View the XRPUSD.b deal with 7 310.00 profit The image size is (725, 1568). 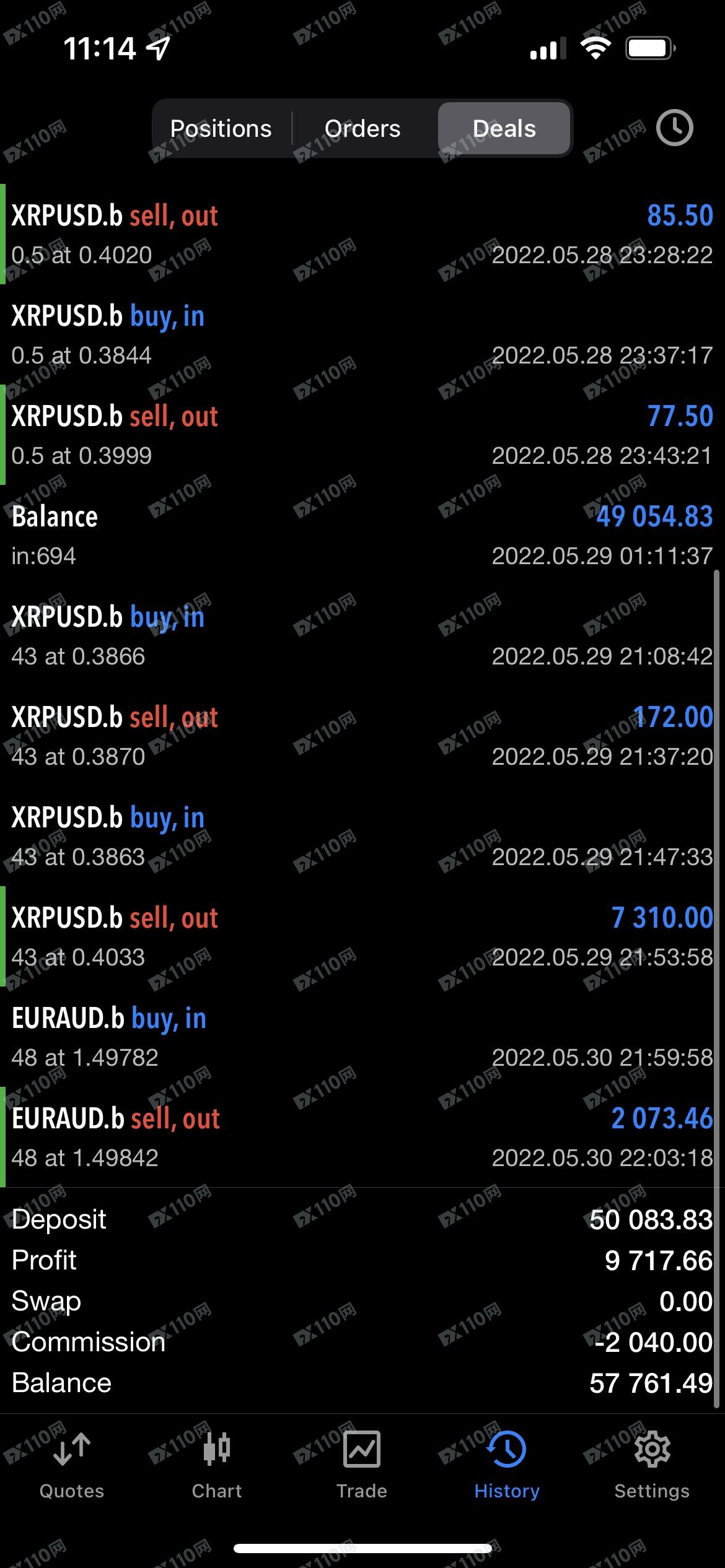pos(362,936)
